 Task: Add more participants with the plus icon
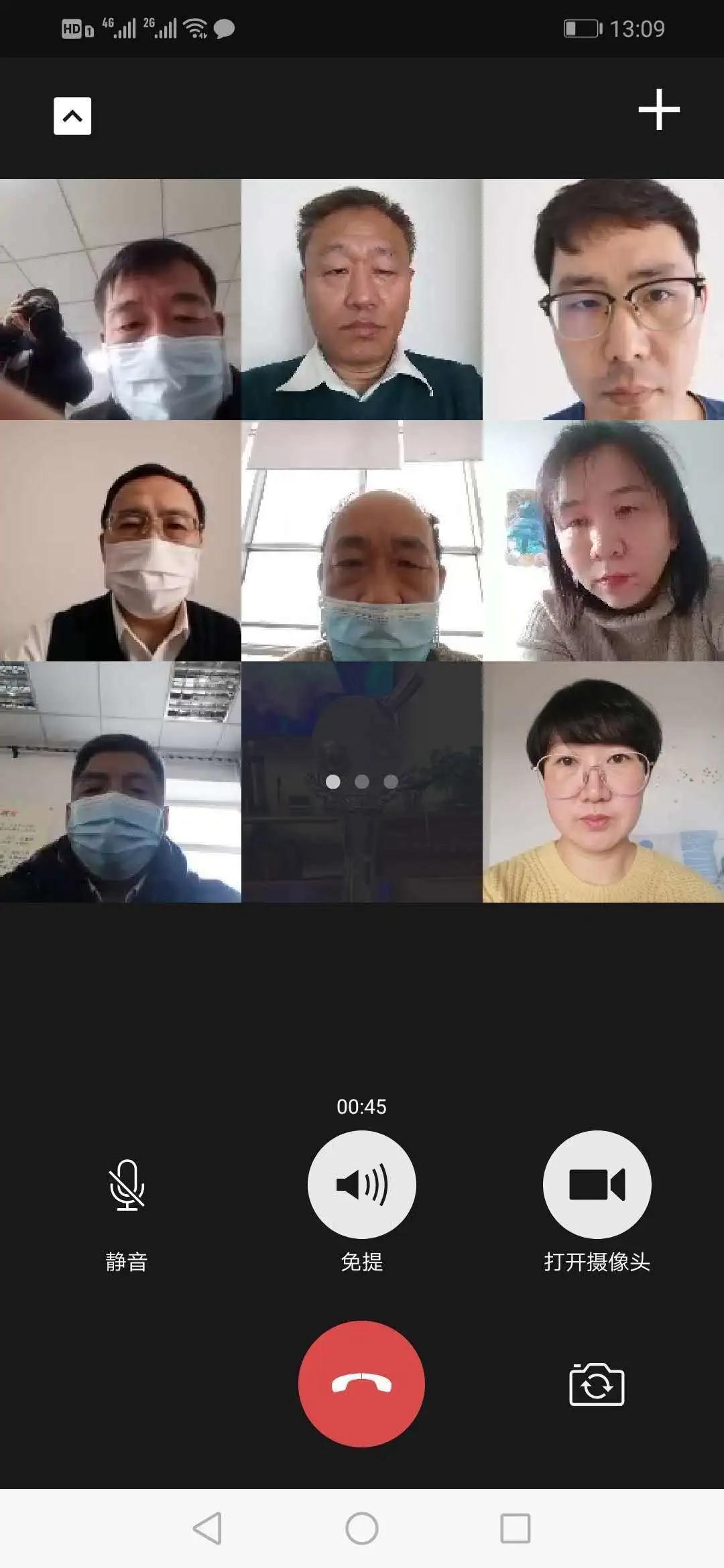[x=658, y=109]
